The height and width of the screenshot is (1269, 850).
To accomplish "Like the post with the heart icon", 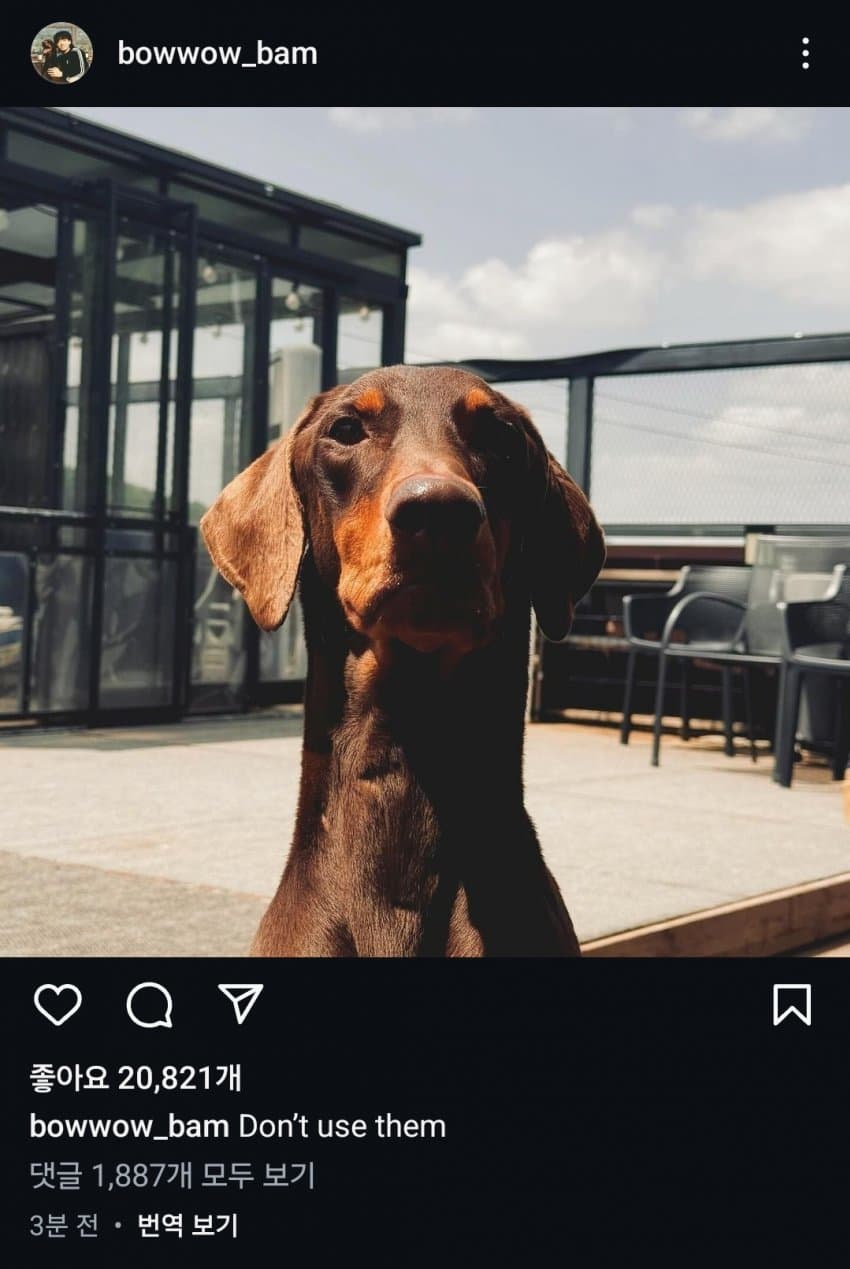I will tap(58, 1004).
